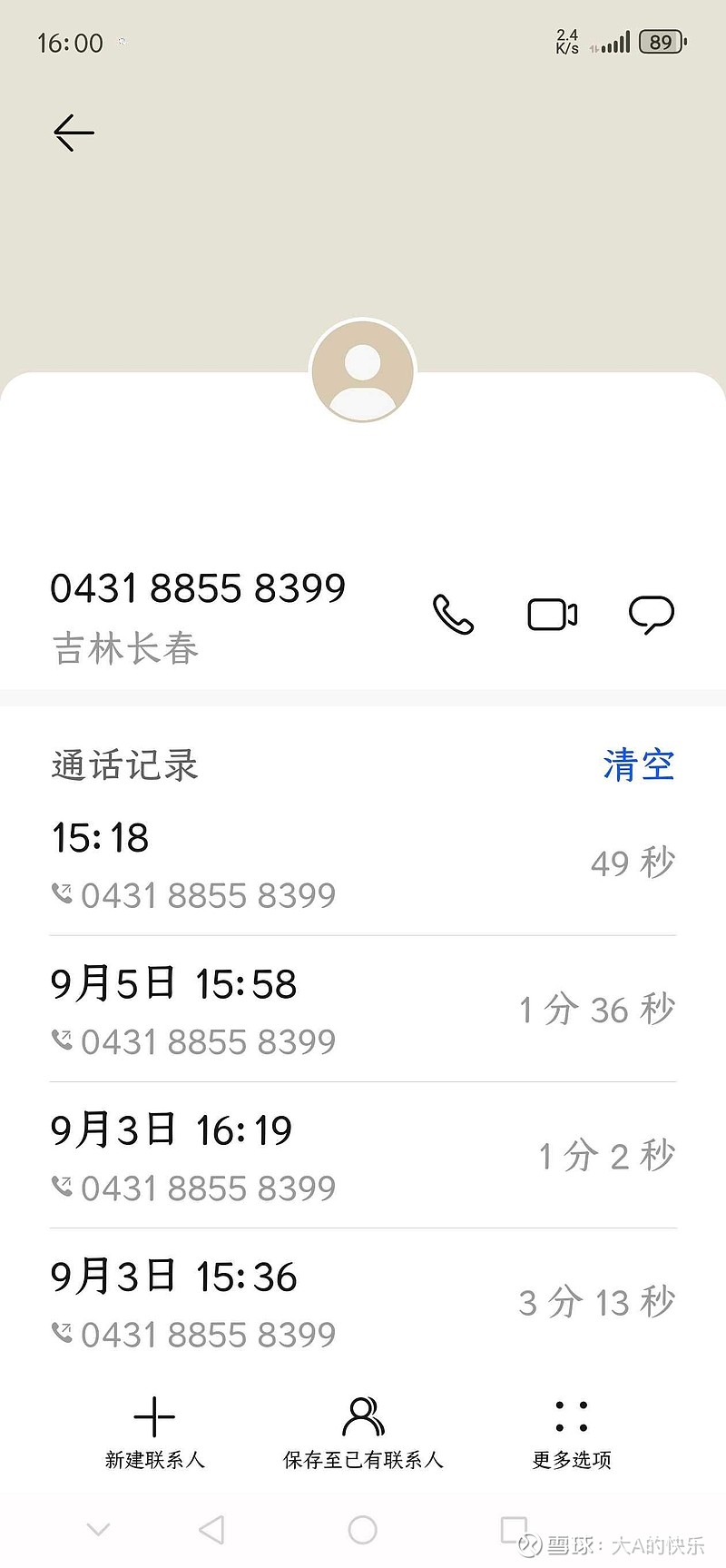This screenshot has width=726, height=1568.
Task: Save number via 保存至已有联系人
Action: click(363, 1432)
